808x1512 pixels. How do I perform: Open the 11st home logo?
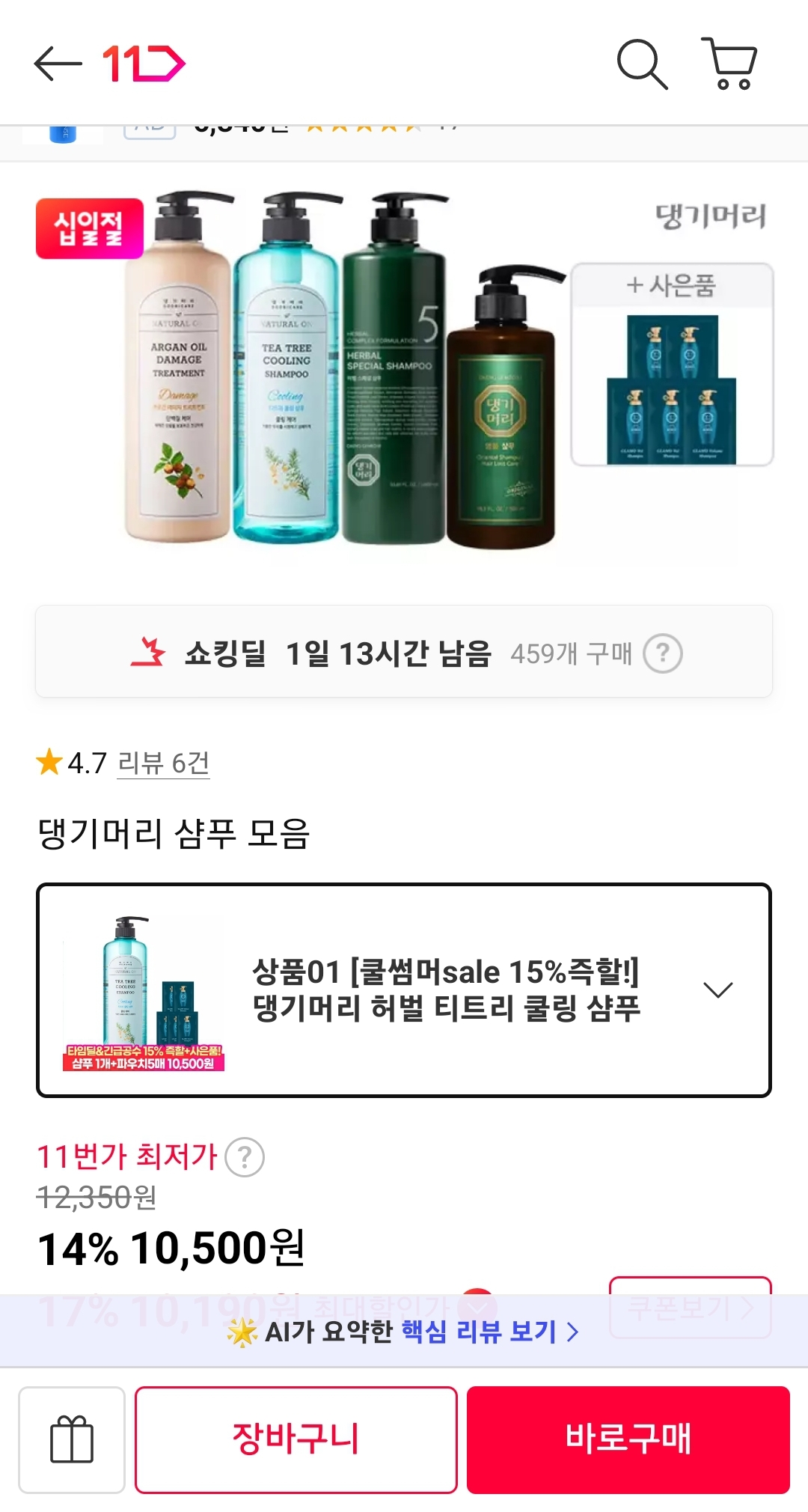coord(144,64)
